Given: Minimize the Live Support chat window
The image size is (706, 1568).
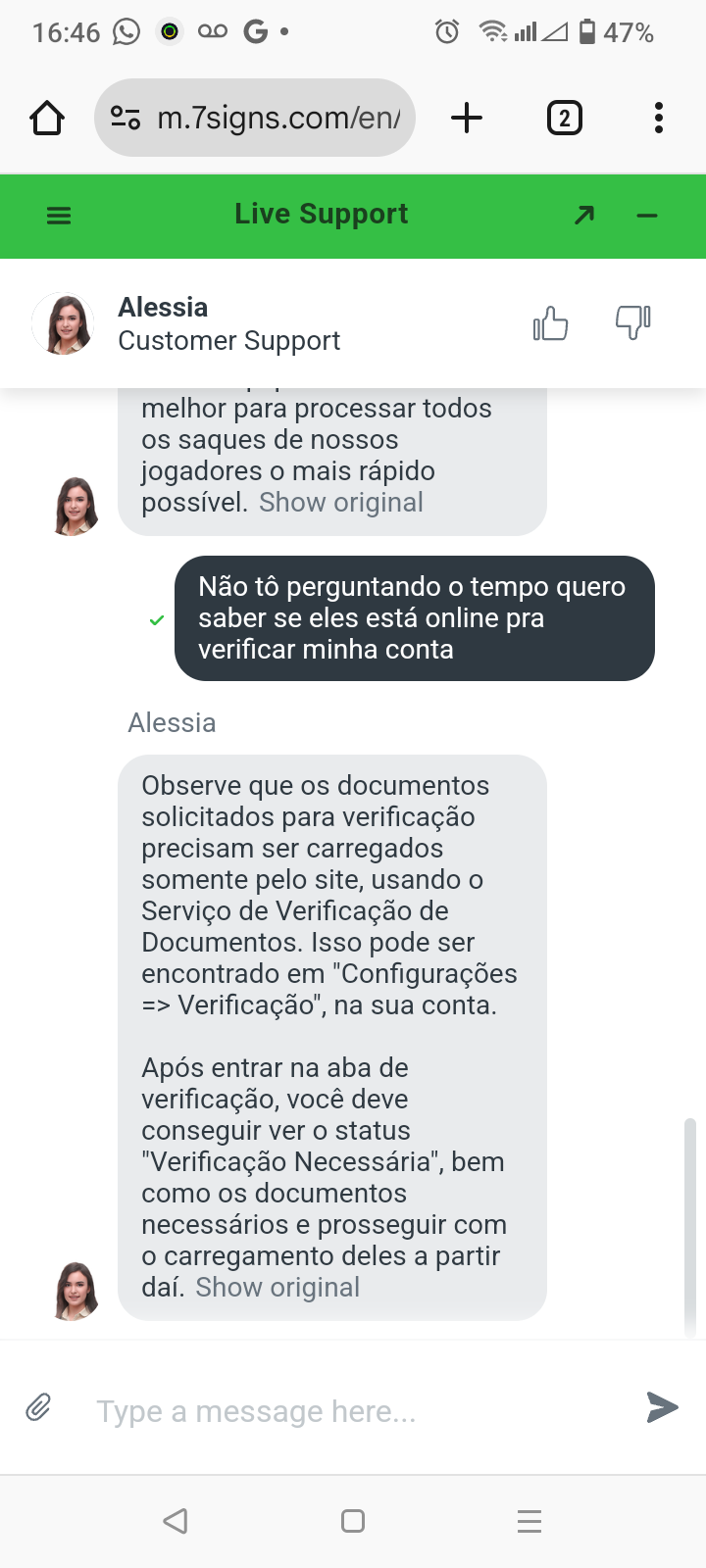Looking at the screenshot, I should 647,217.
